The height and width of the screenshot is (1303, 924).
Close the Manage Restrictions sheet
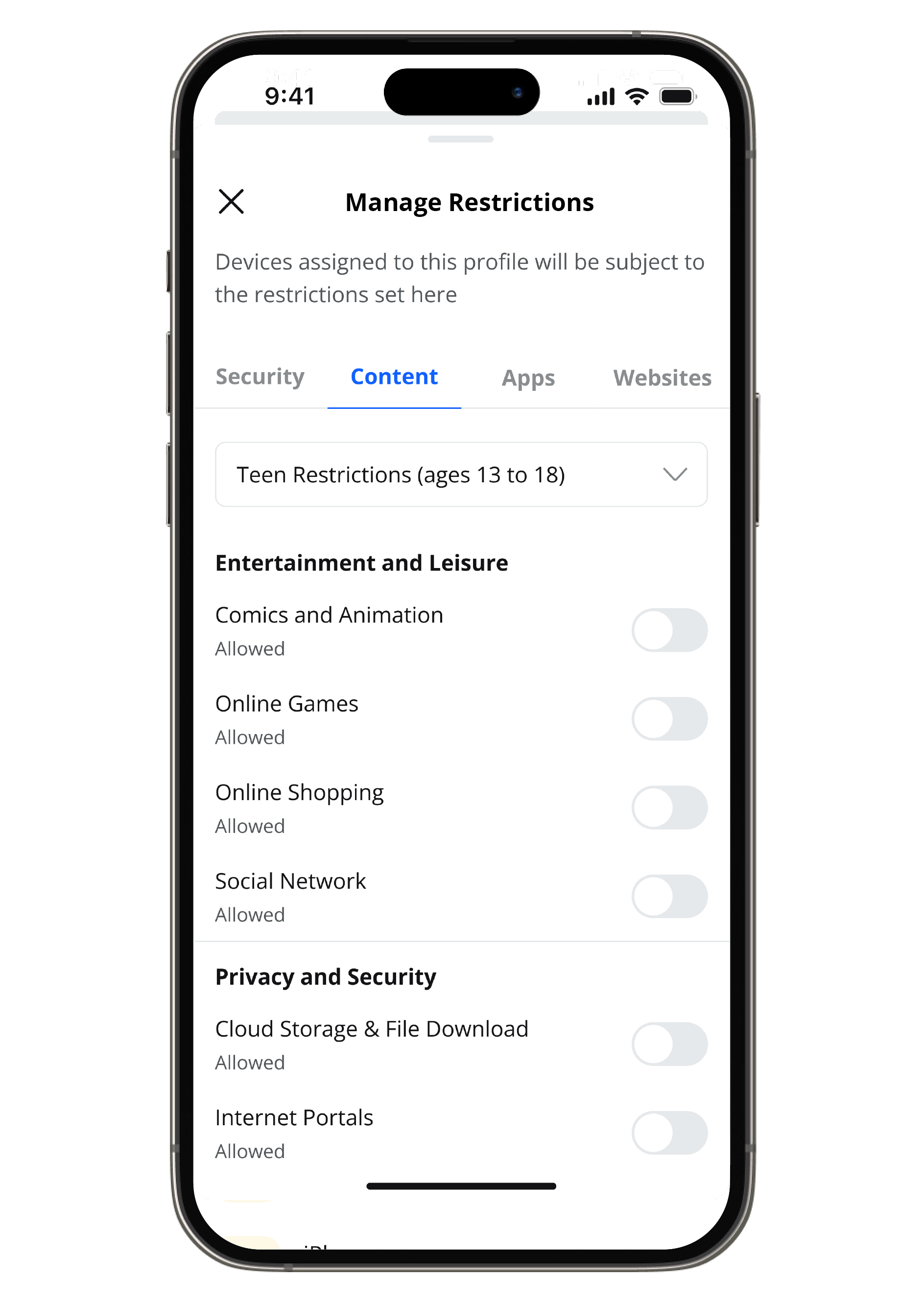pos(231,201)
